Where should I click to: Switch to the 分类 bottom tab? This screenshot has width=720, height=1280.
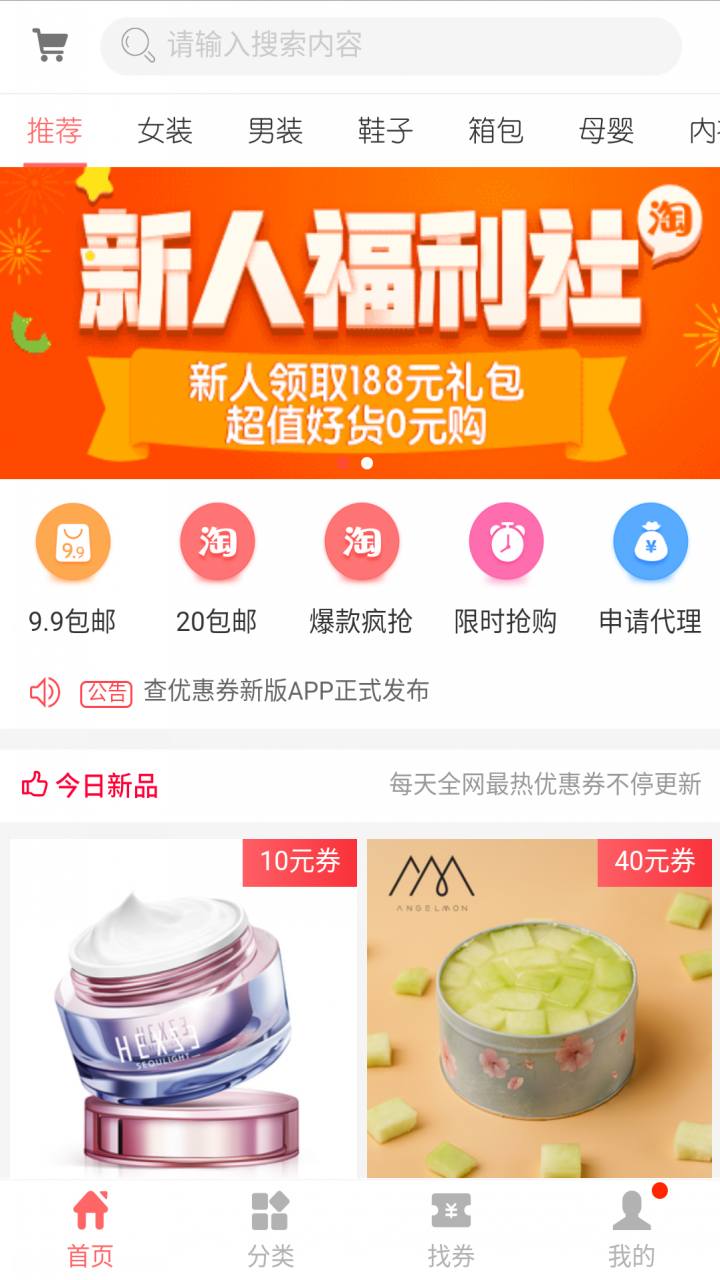click(x=270, y=1230)
